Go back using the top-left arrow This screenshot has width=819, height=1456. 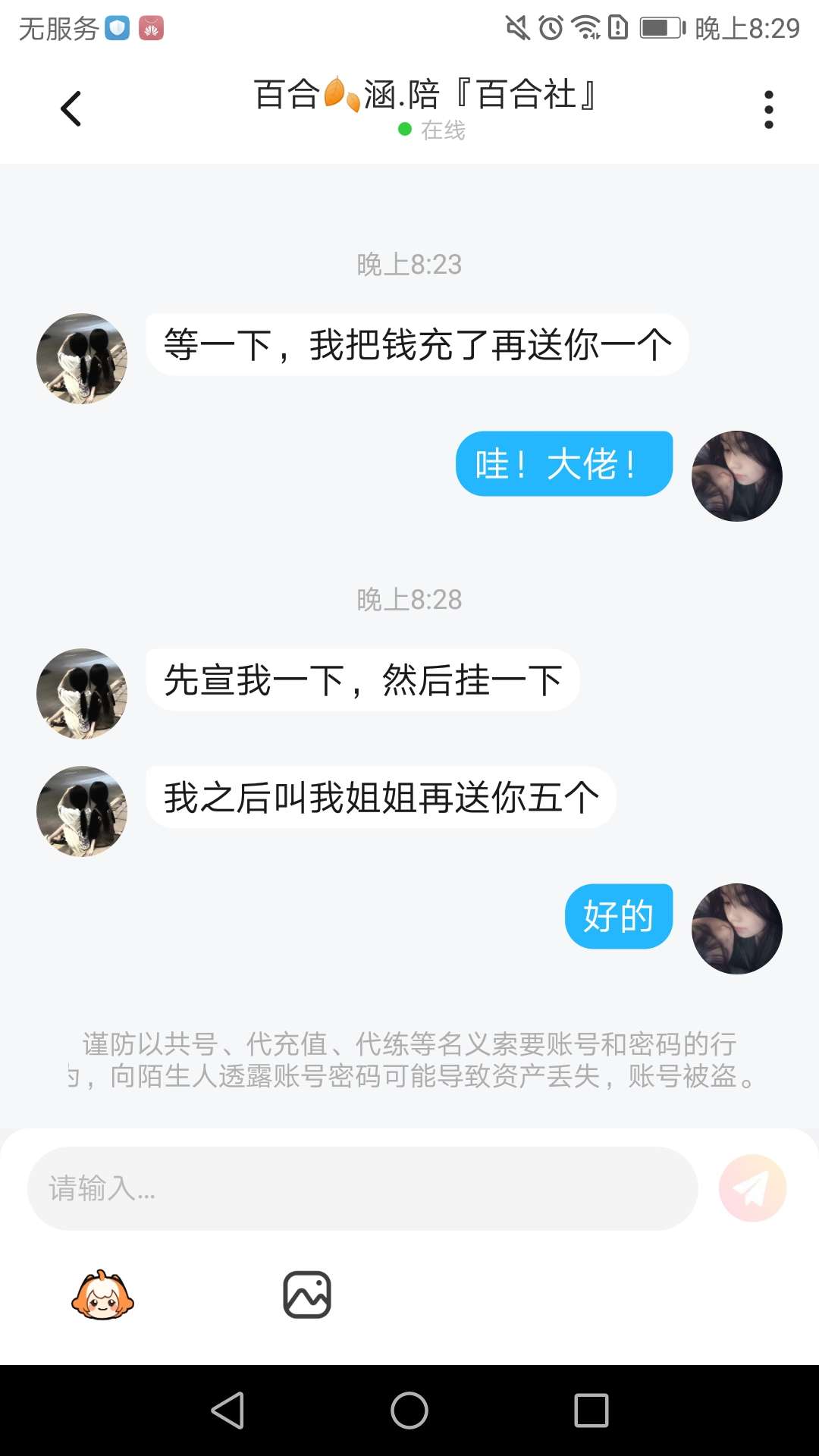point(71,108)
